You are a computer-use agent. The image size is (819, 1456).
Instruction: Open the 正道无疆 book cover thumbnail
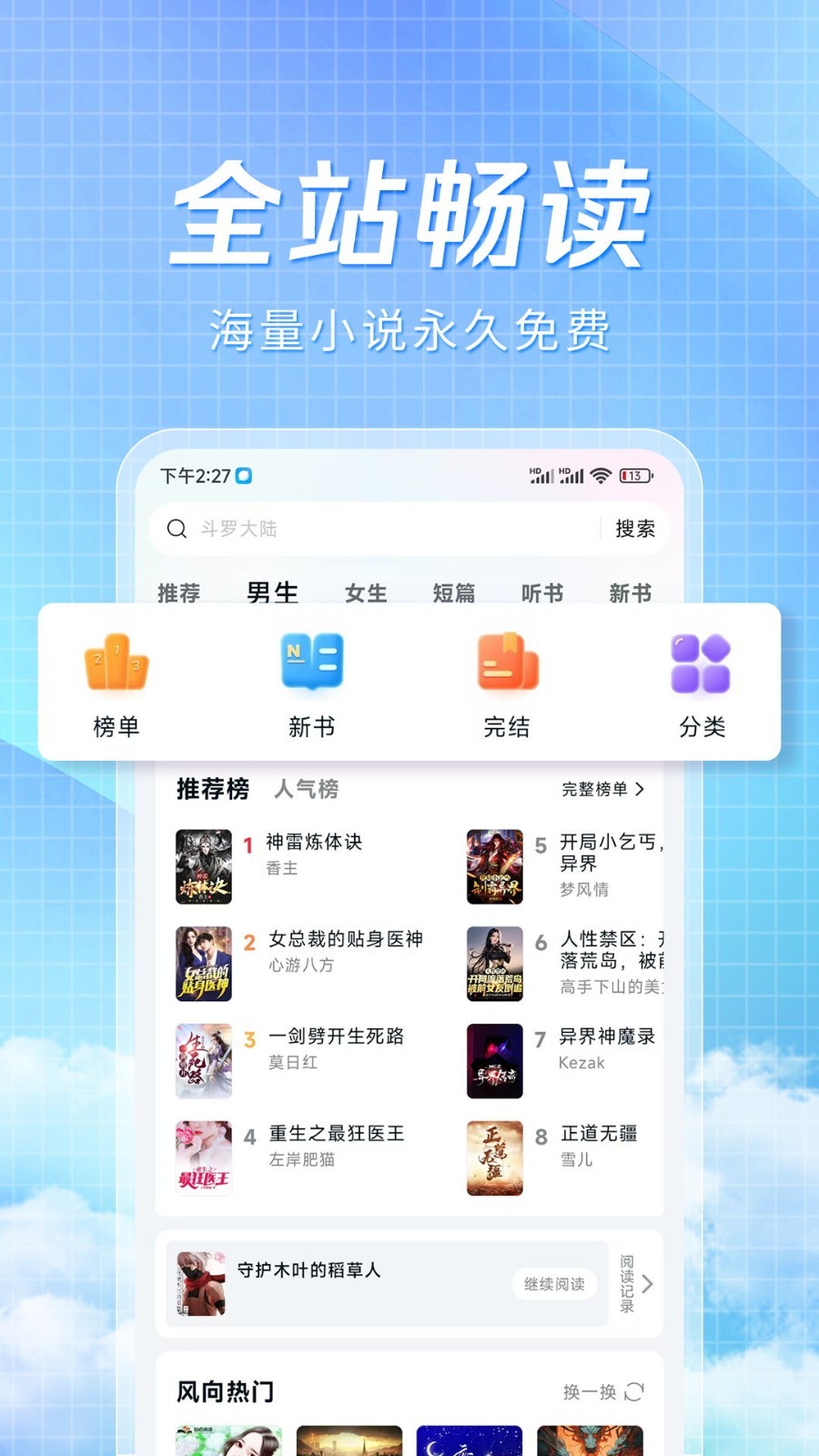tap(494, 1157)
